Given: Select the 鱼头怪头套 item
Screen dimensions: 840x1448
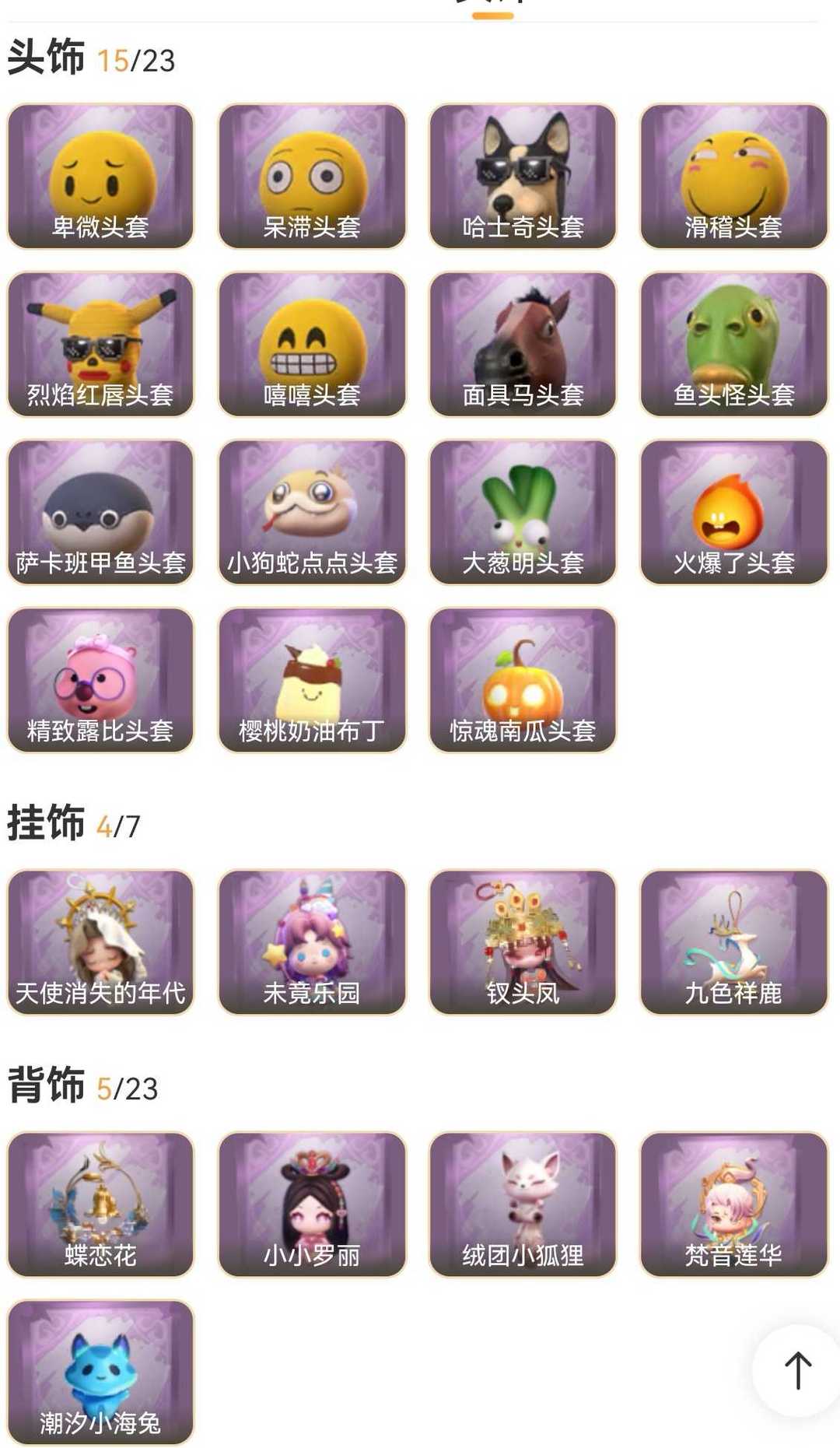Looking at the screenshot, I should pos(733,345).
